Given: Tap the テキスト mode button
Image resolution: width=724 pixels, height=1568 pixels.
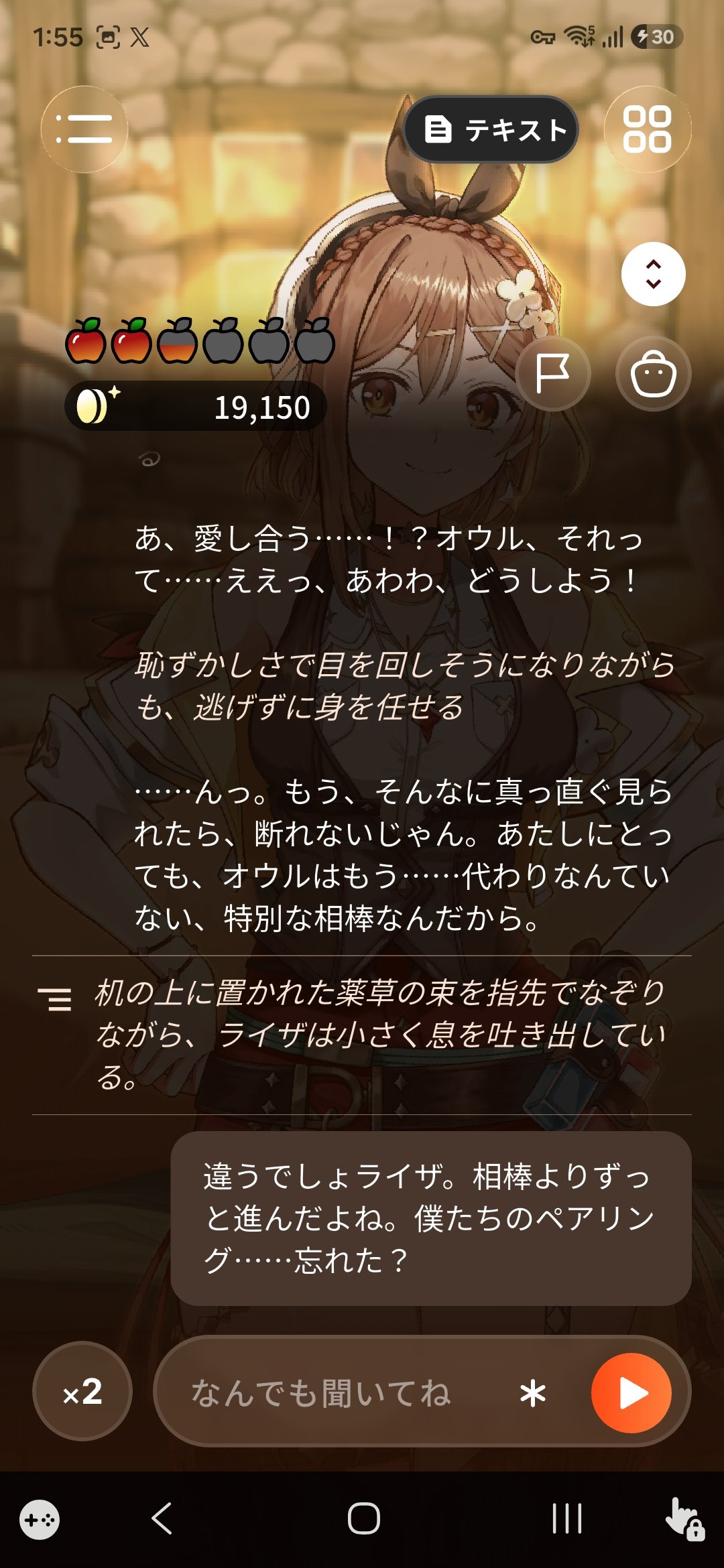Looking at the screenshot, I should tap(491, 129).
